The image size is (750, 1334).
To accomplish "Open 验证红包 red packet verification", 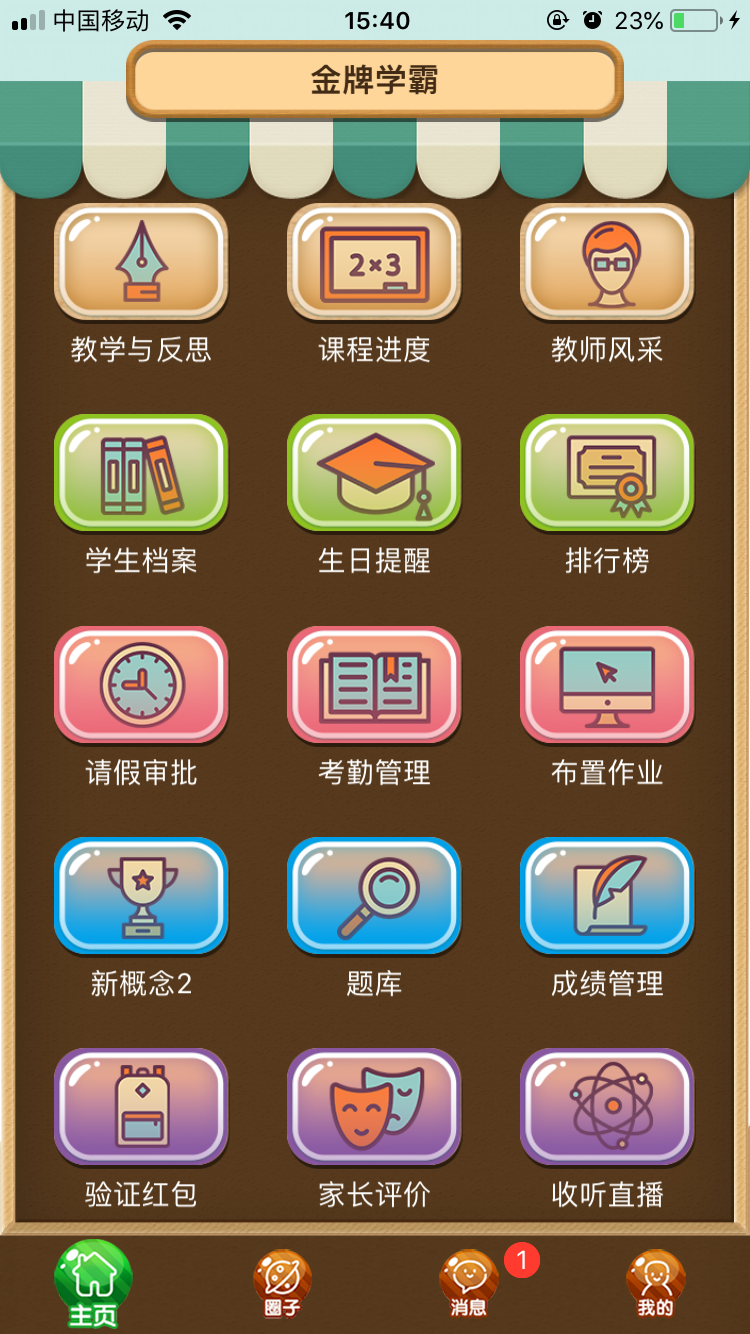I will pyautogui.click(x=141, y=1107).
